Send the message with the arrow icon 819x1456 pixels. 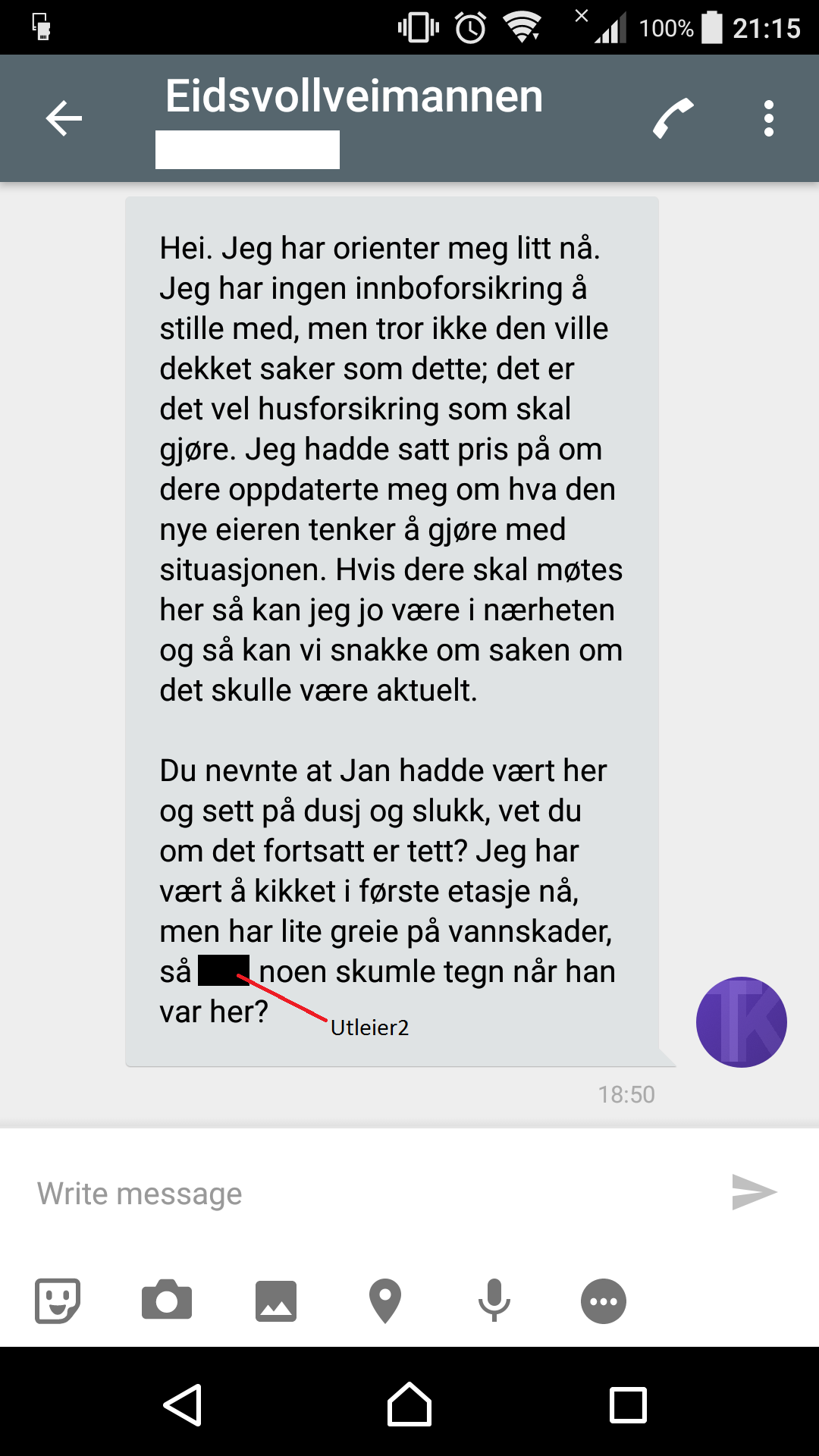755,1192
